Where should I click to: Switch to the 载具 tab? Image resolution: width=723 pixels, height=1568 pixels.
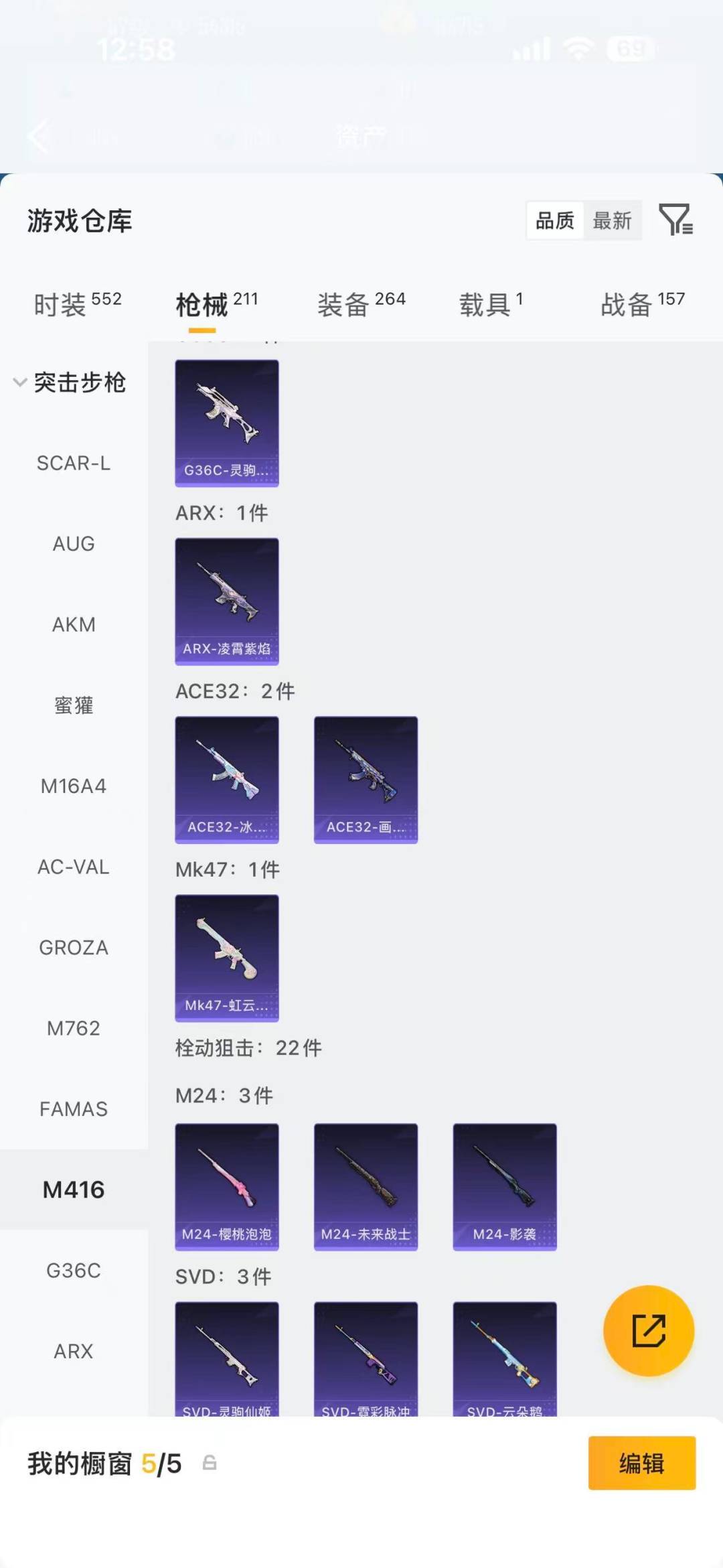point(483,303)
